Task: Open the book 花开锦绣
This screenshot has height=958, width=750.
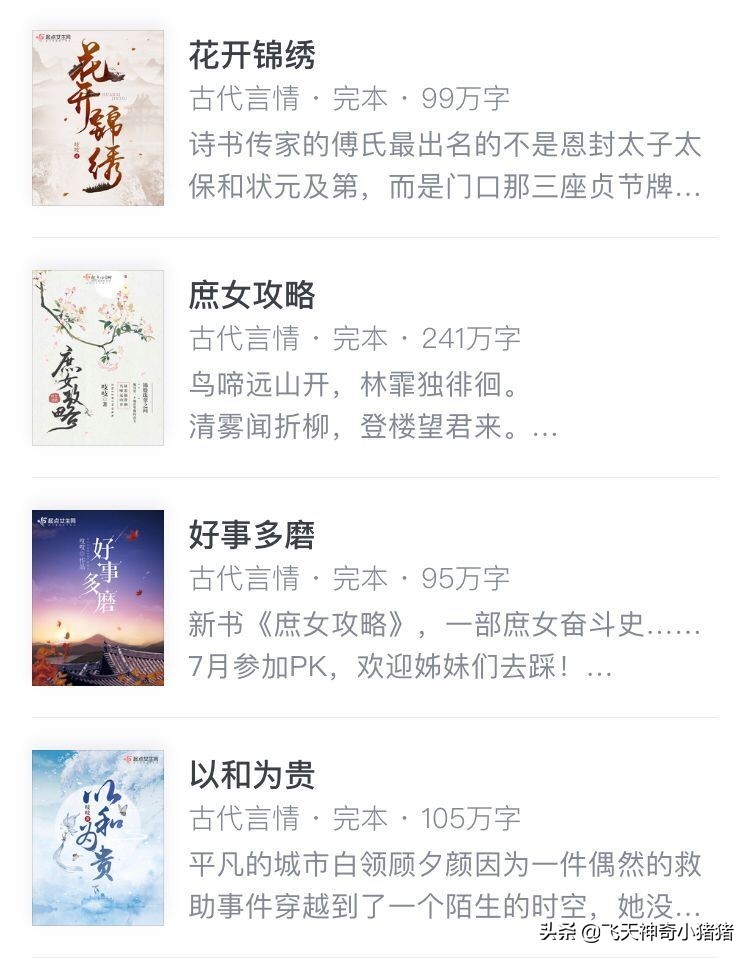Action: 252,56
